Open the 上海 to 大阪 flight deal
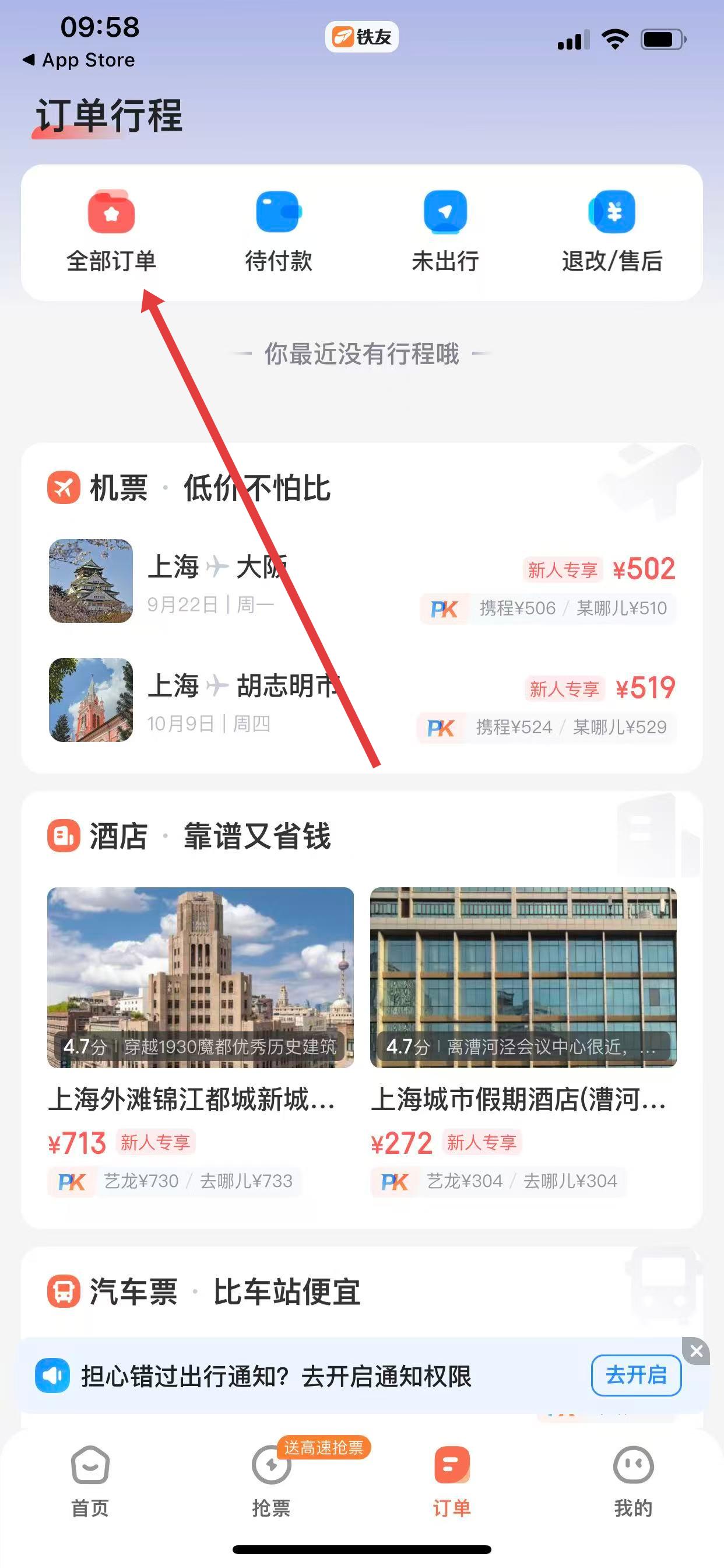The height and width of the screenshot is (1568, 724). [361, 580]
